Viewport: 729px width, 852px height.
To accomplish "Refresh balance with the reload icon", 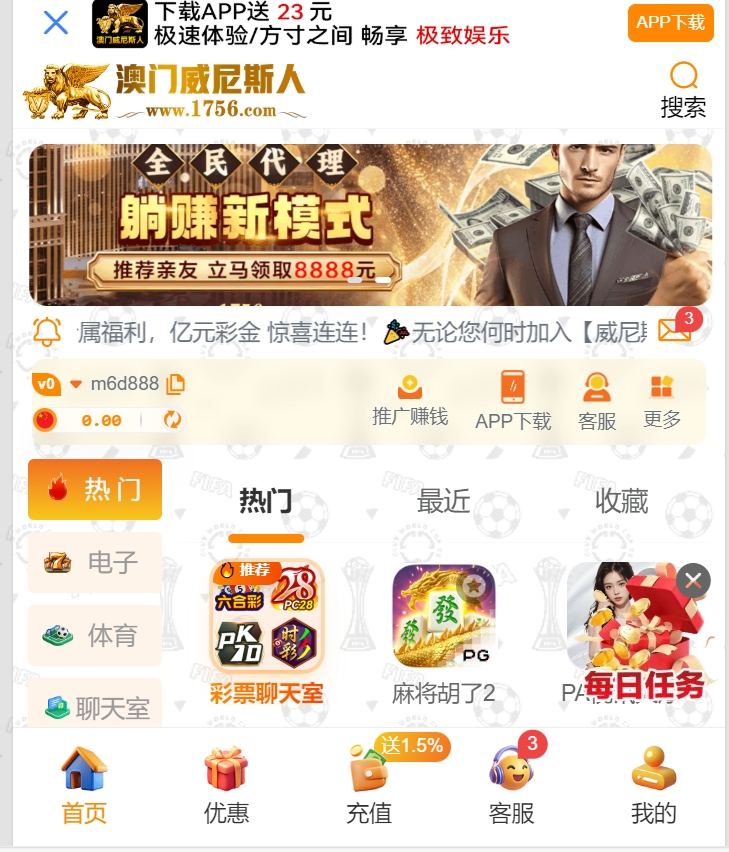I will (x=171, y=420).
